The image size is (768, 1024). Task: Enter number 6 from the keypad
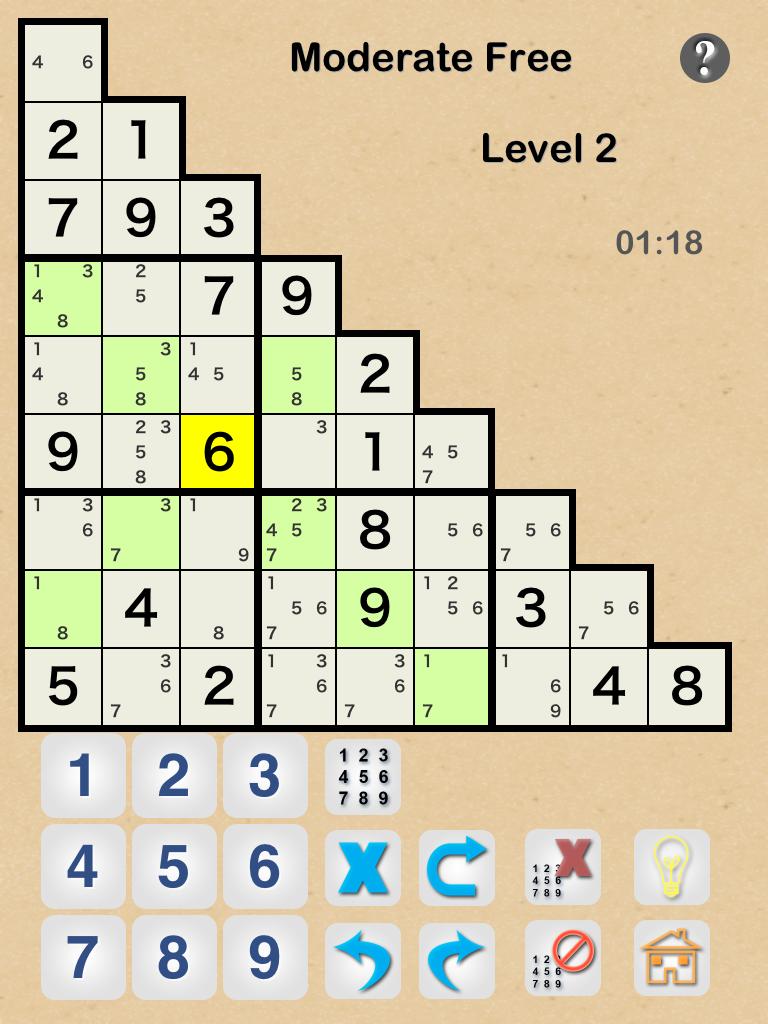(264, 867)
